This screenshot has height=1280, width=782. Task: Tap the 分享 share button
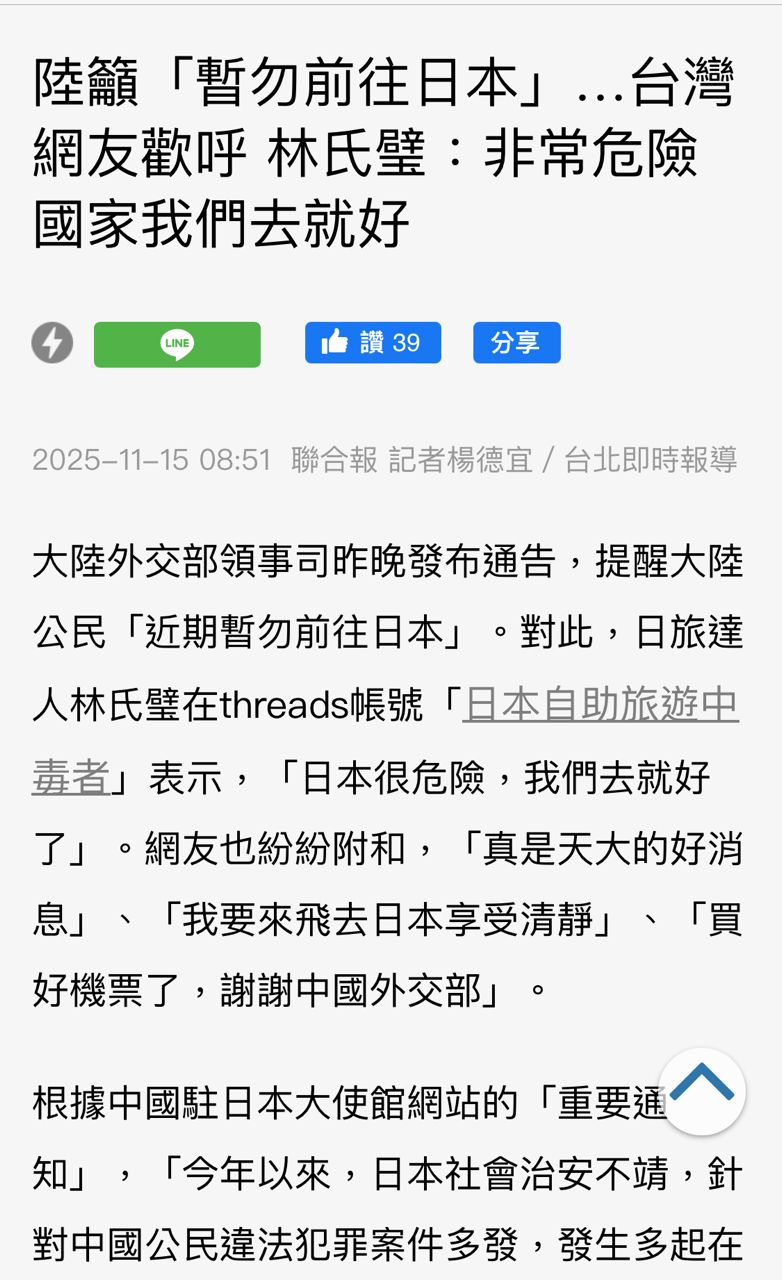click(x=516, y=343)
